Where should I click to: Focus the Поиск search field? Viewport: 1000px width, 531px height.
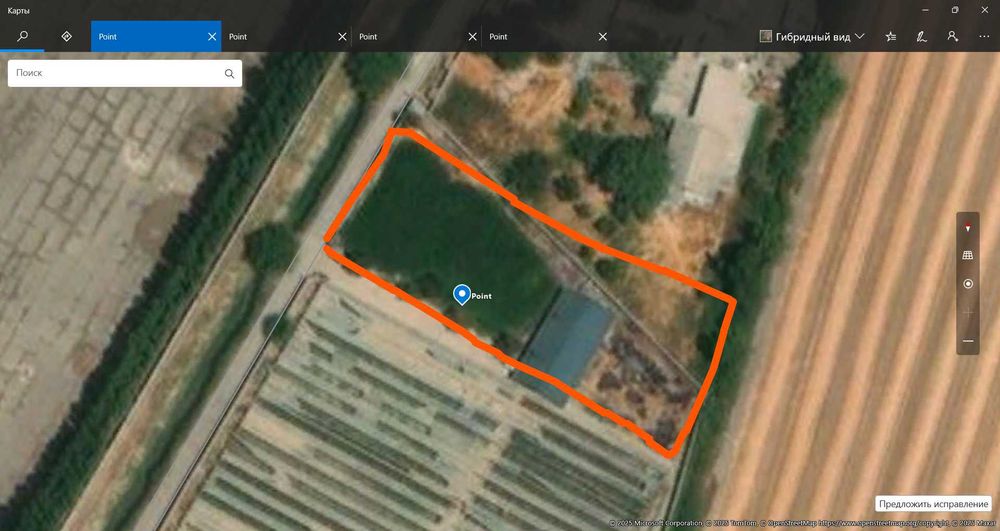(x=115, y=73)
